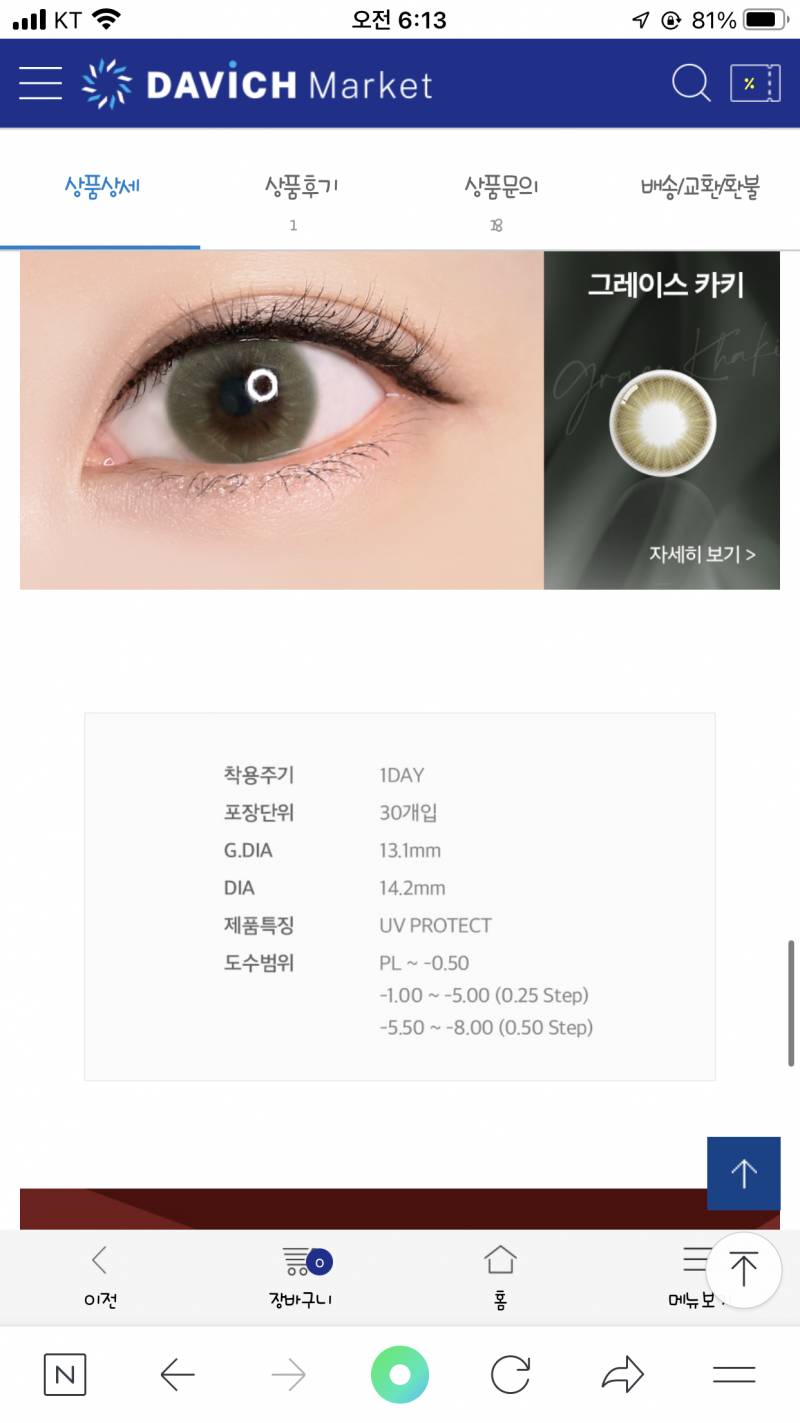Open the hamburger menu

click(x=40, y=83)
